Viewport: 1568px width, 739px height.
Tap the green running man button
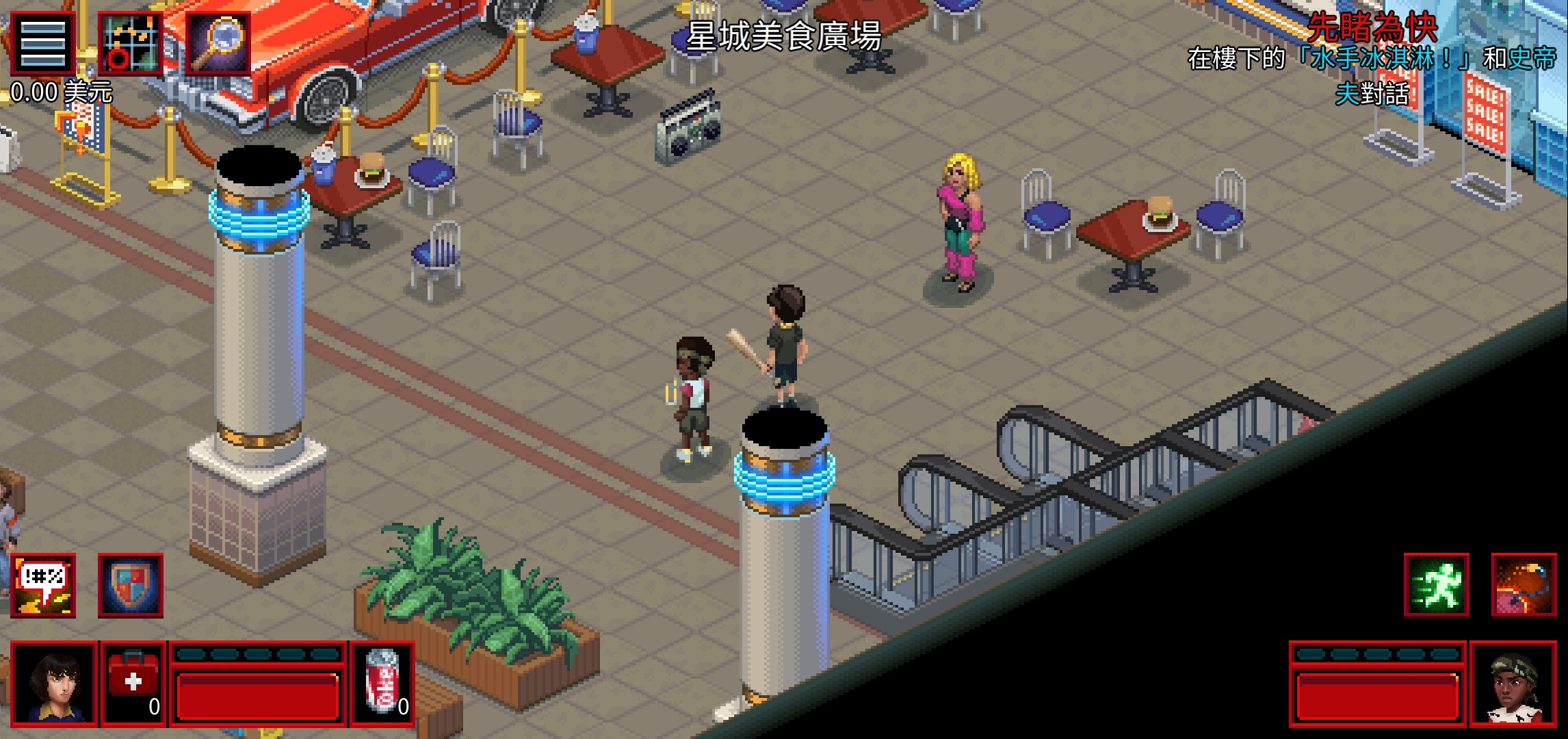click(1437, 586)
